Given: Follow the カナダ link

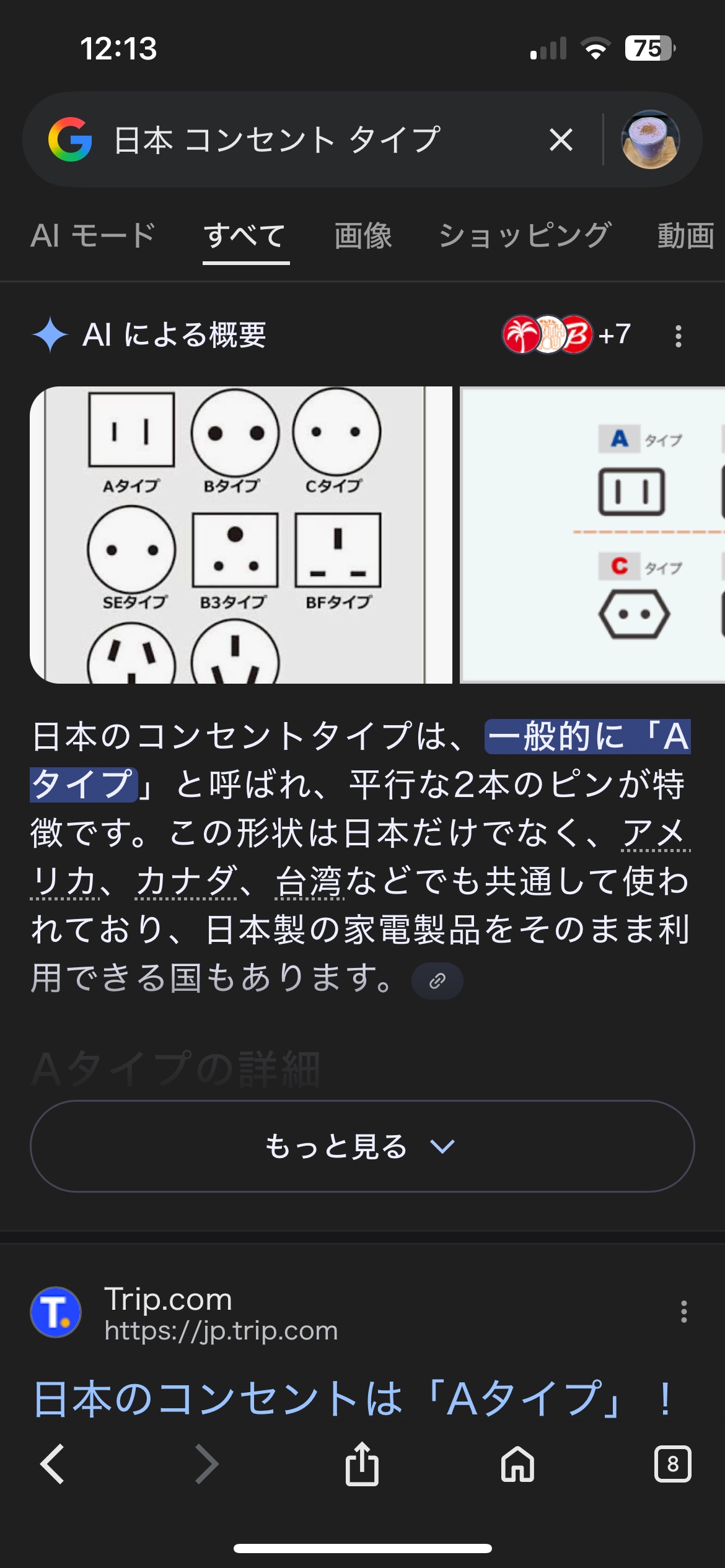Looking at the screenshot, I should tap(186, 882).
